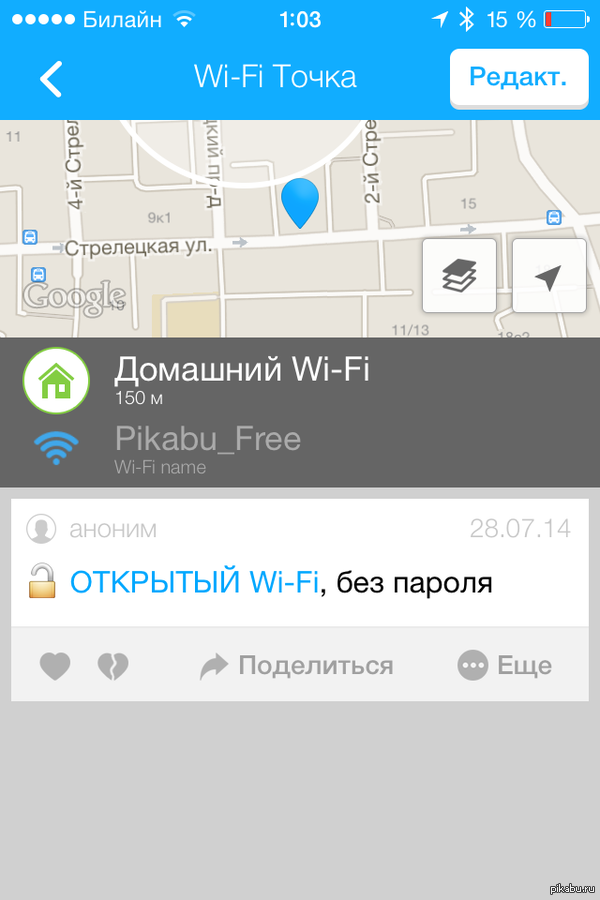Dislike with the broken heart icon
600x900 pixels.
pos(113,666)
